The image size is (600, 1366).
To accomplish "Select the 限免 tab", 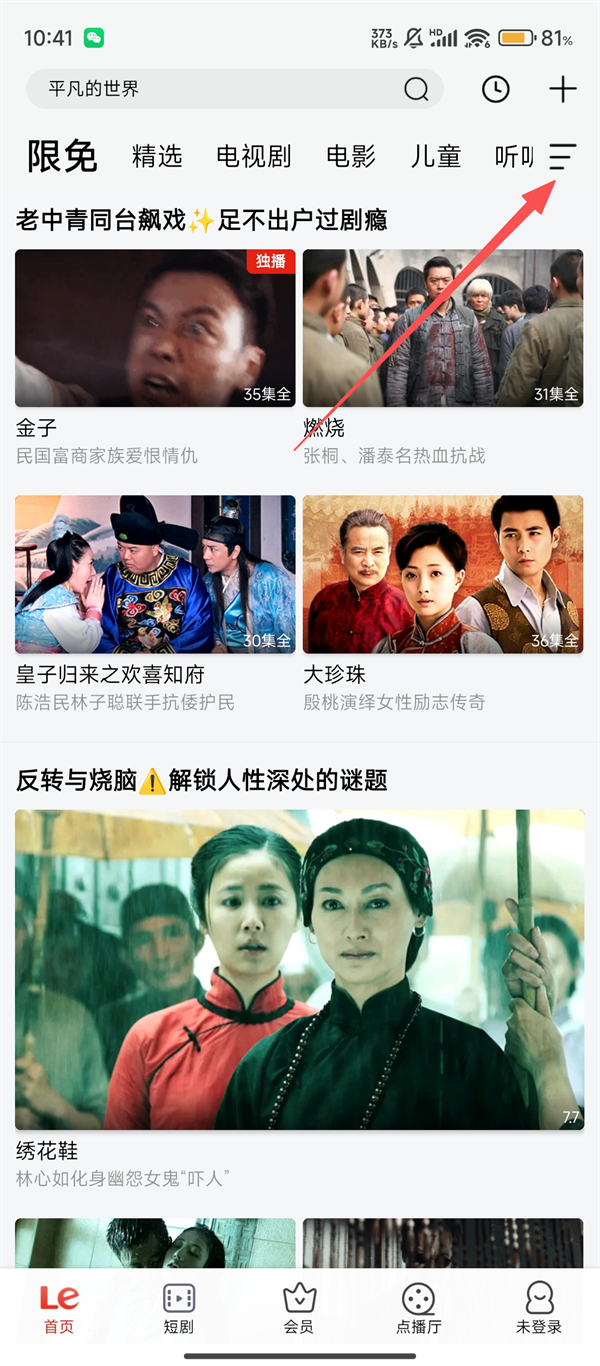I will (62, 157).
